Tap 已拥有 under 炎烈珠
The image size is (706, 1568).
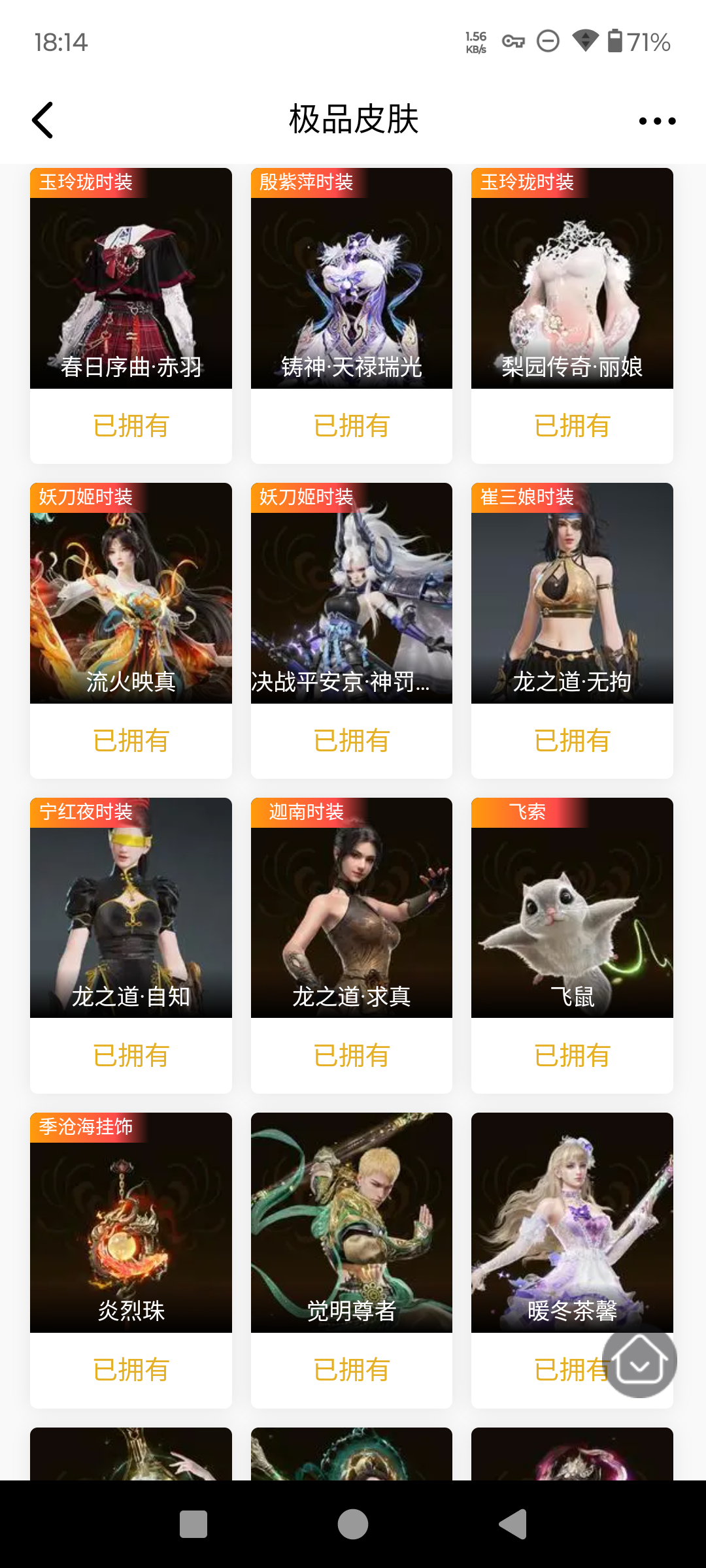(x=130, y=1369)
